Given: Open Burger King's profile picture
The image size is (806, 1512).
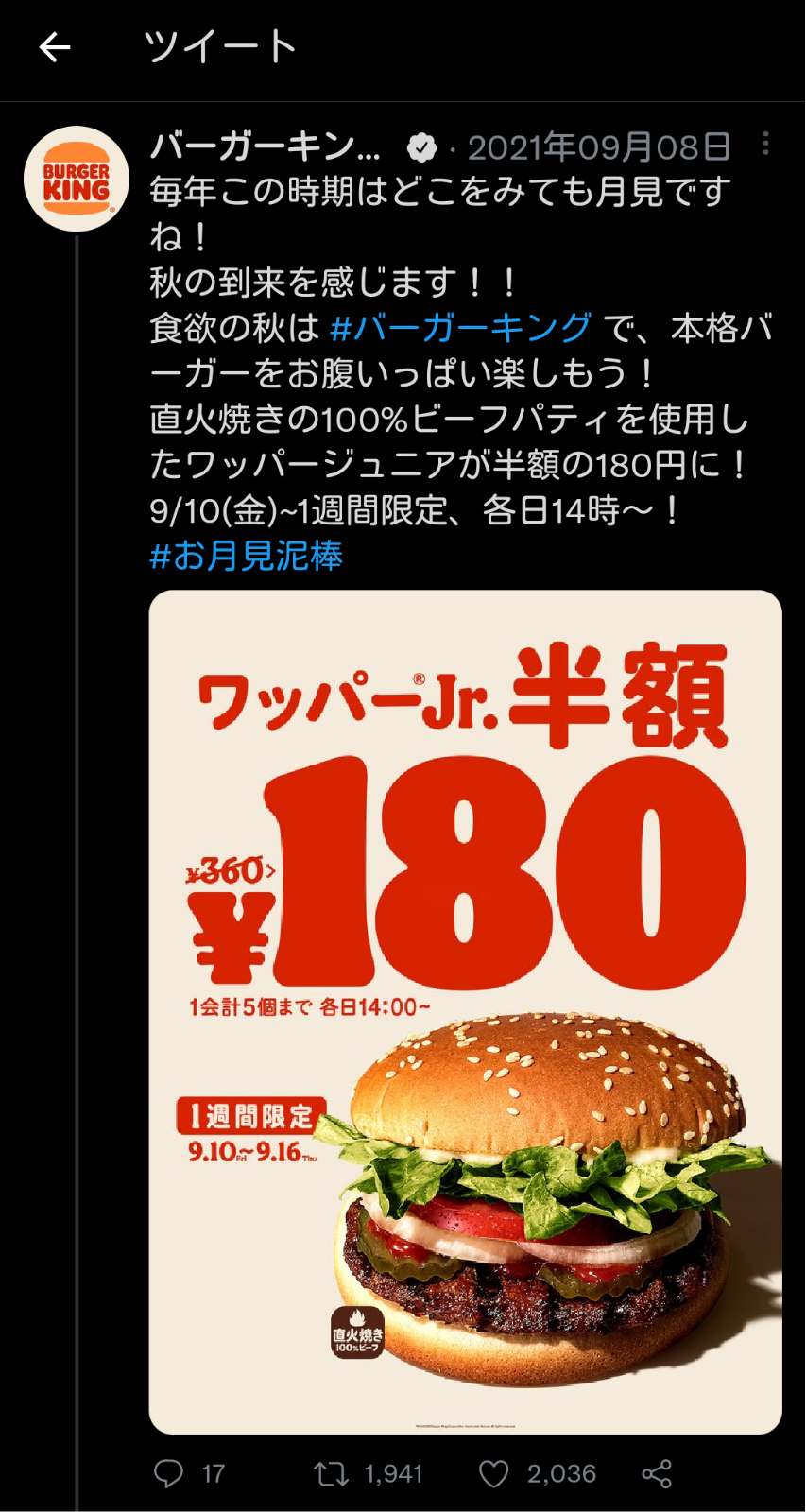Looking at the screenshot, I should coord(76,180).
